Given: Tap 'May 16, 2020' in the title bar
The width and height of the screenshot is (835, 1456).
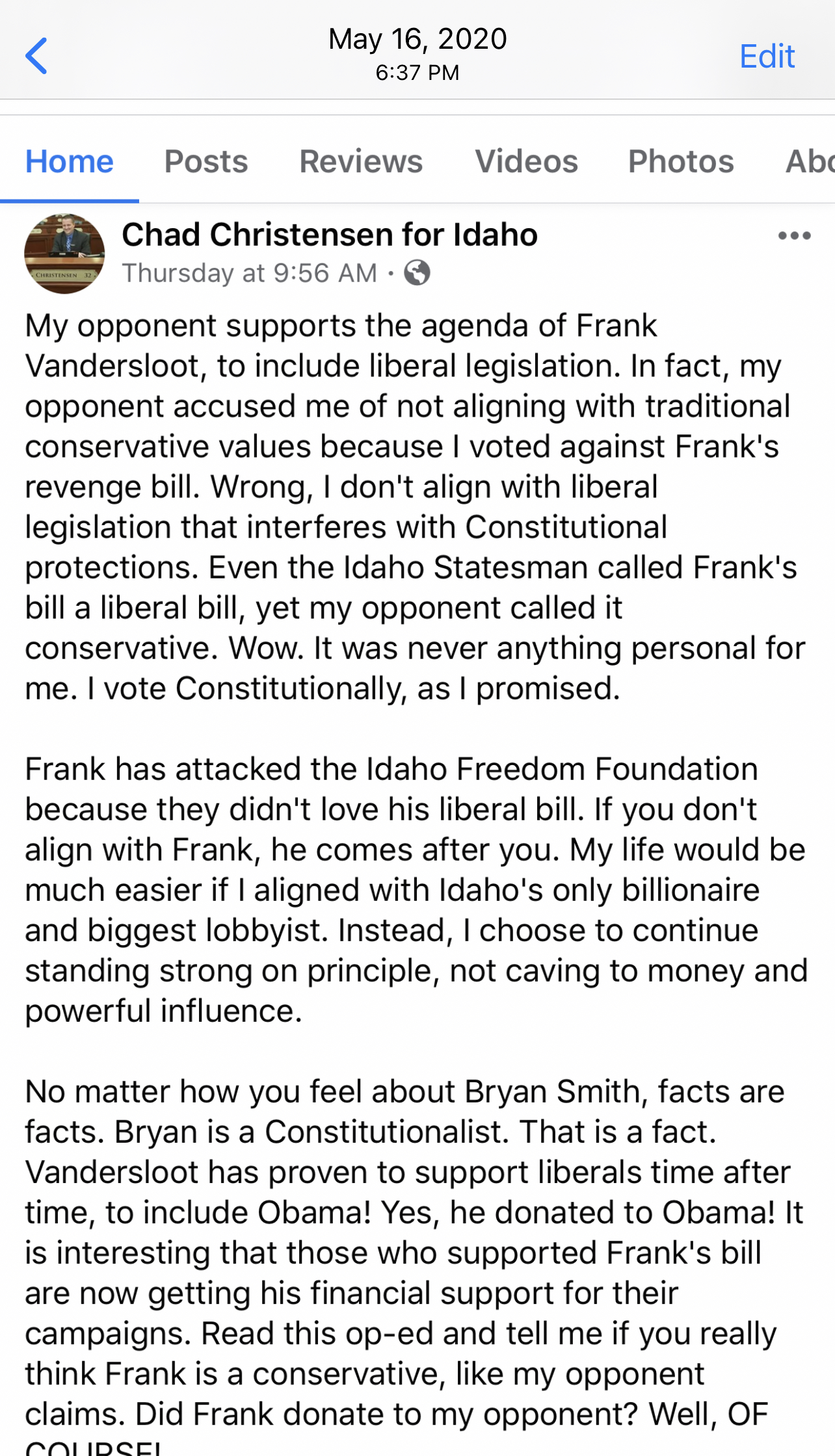Looking at the screenshot, I should 417,39.
